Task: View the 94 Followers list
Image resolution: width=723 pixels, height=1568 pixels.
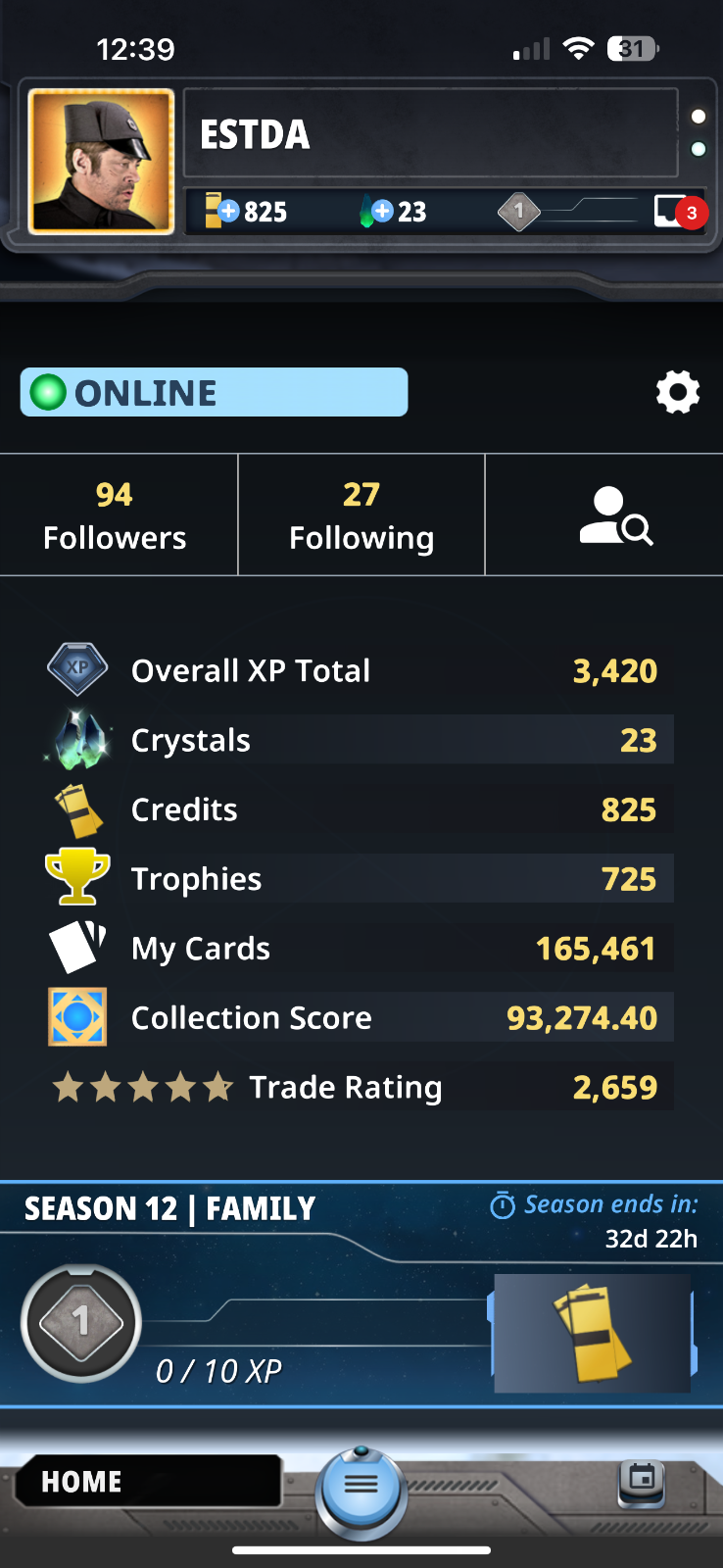Action: click(x=116, y=515)
